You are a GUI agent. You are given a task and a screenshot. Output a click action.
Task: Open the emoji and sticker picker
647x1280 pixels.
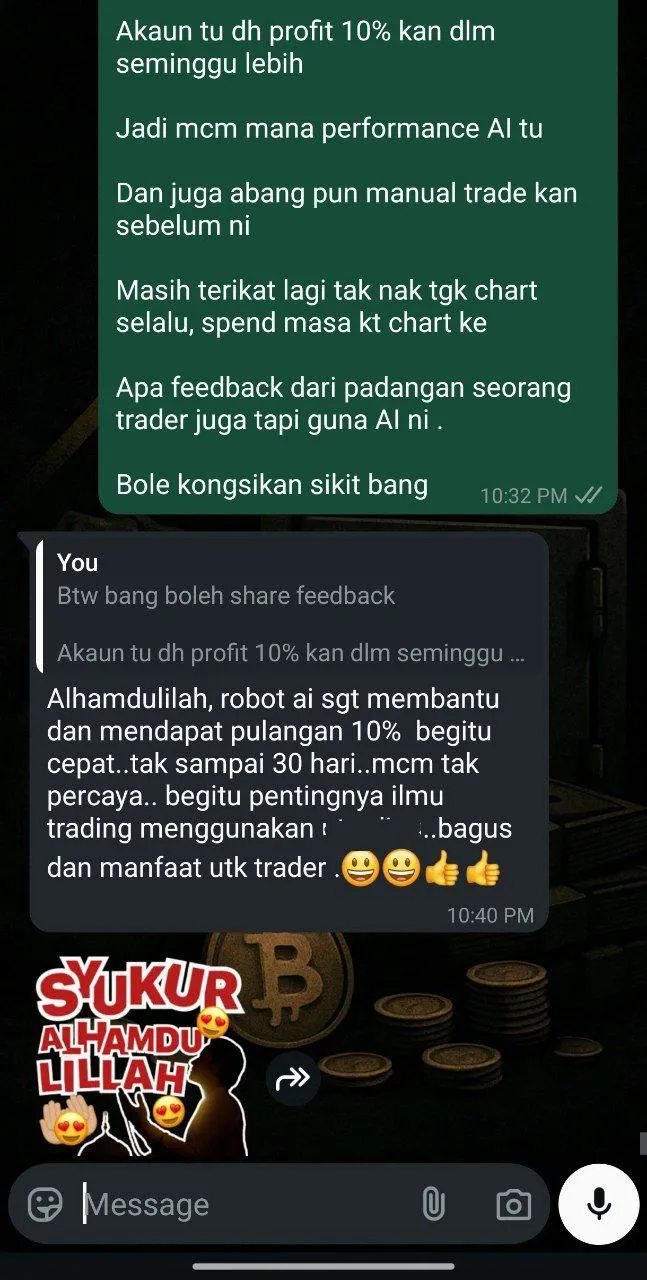[x=45, y=1204]
